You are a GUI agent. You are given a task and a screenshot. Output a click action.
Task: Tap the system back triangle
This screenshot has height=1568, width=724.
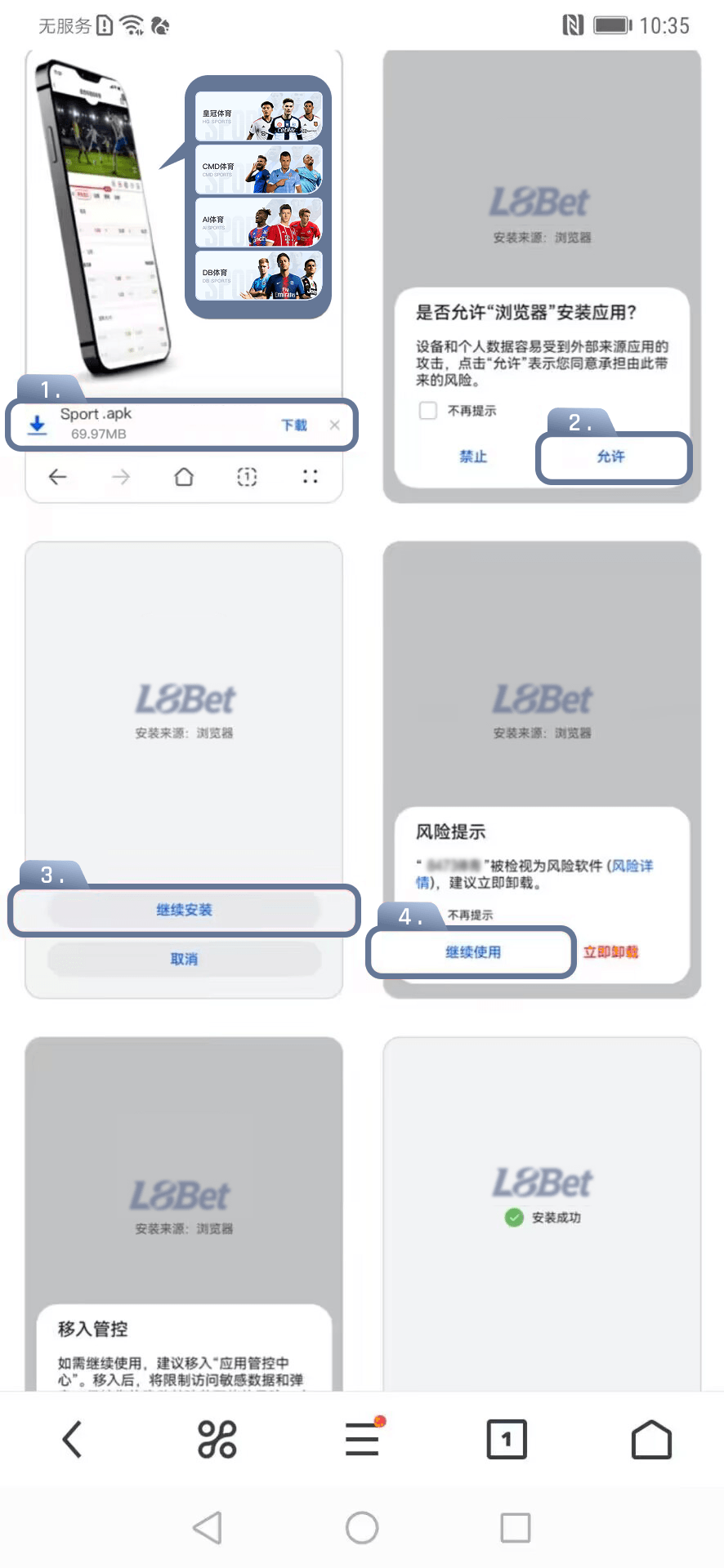click(208, 1527)
